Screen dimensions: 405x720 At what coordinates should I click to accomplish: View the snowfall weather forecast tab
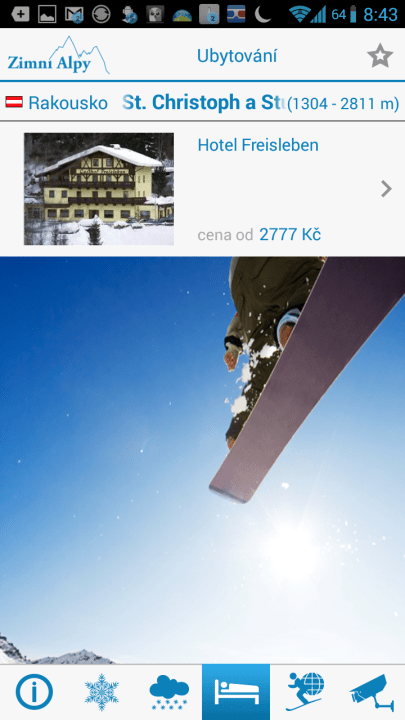169,692
